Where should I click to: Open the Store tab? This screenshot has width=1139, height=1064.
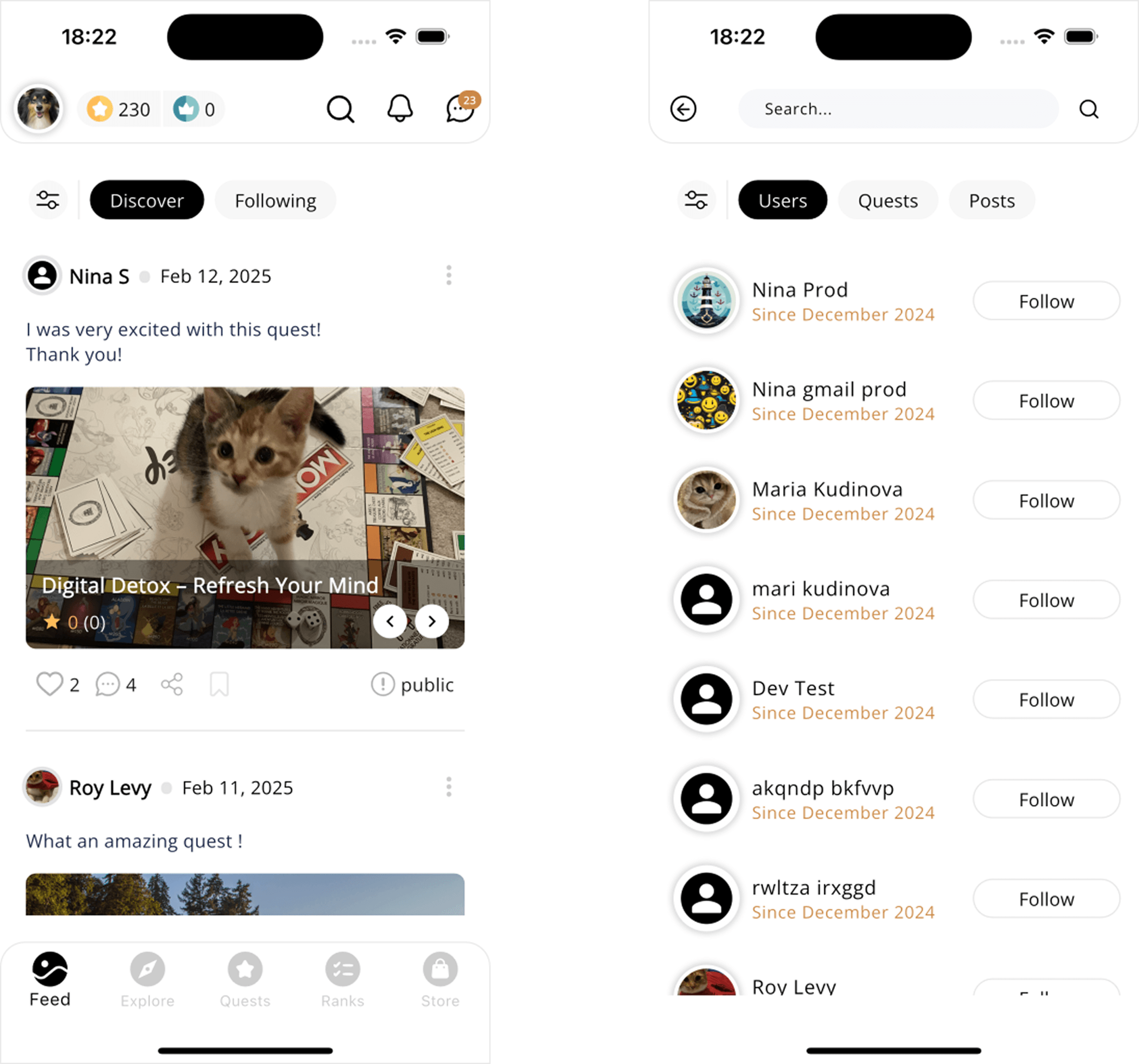(440, 979)
